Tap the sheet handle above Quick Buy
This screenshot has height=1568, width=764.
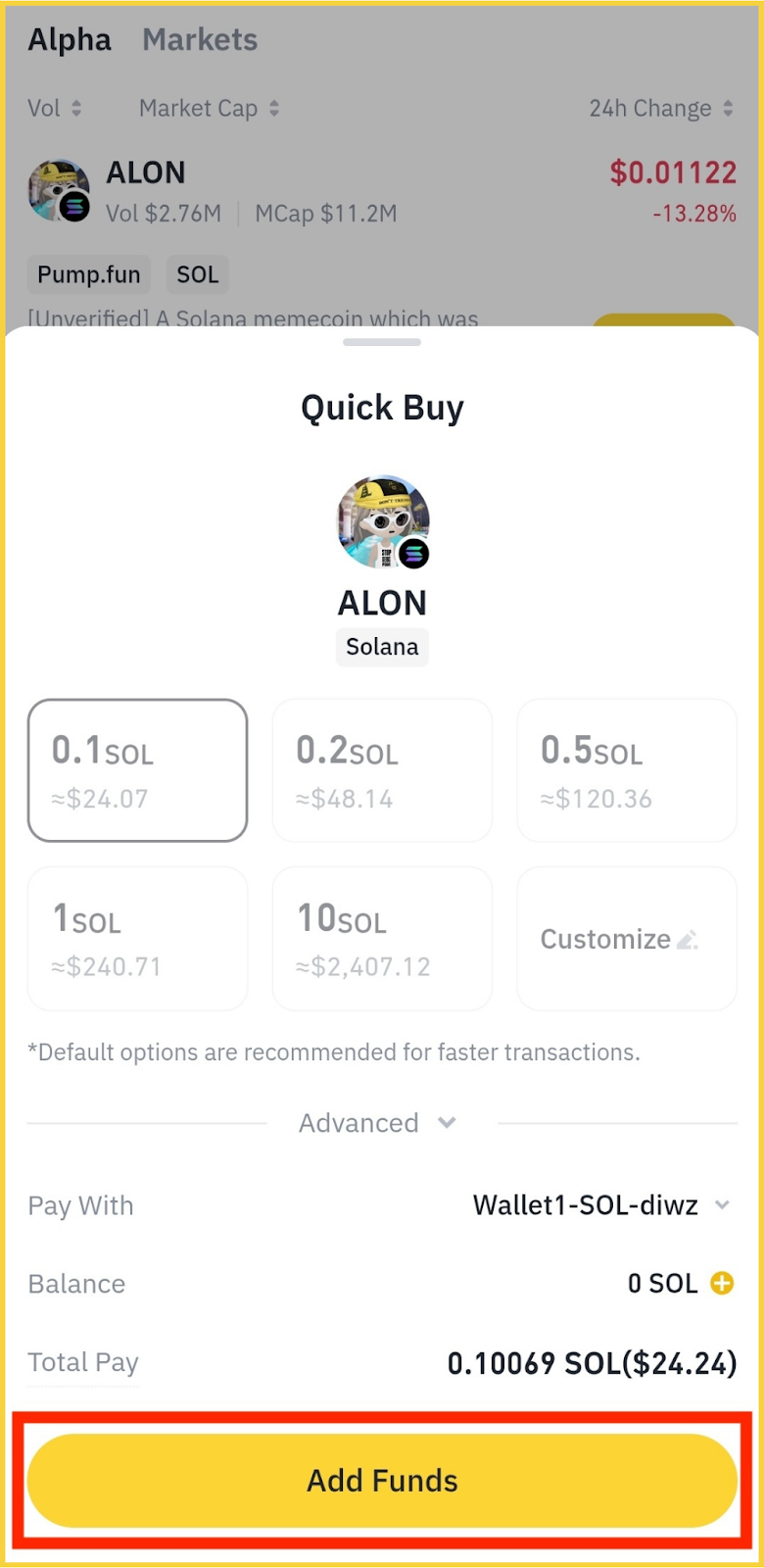382,342
